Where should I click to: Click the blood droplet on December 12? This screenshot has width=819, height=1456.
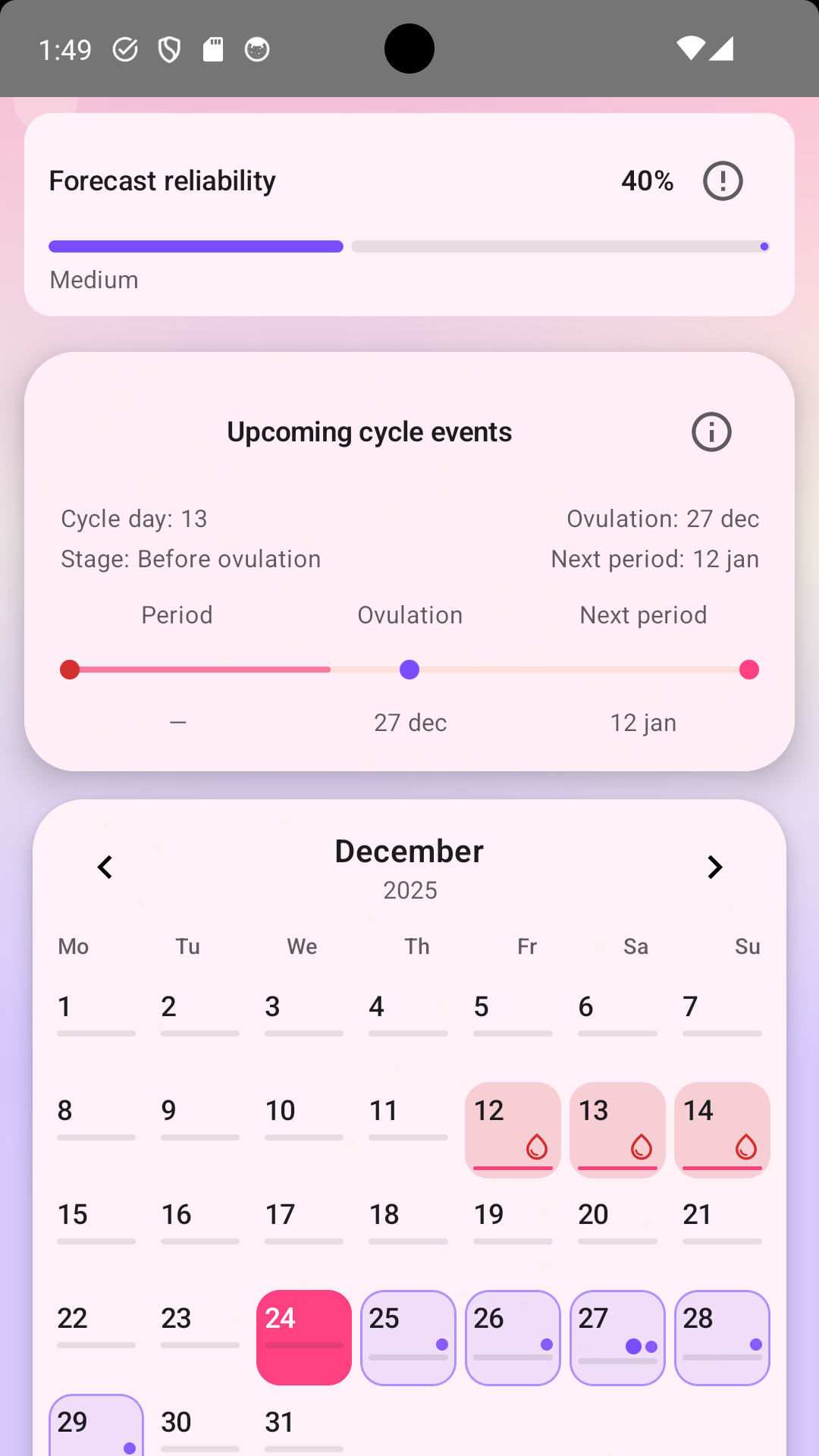coord(535,1148)
